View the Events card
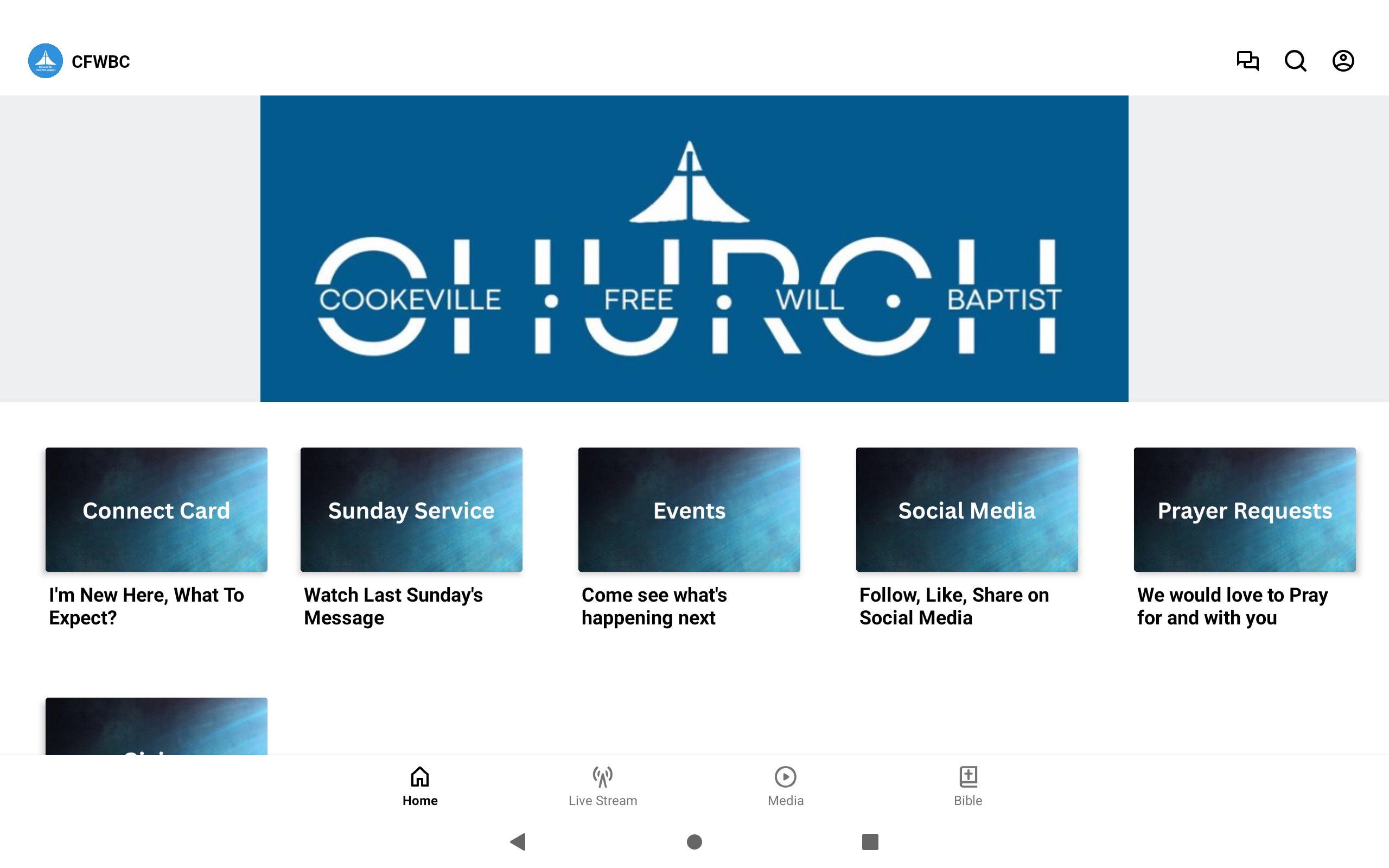Image resolution: width=1389 pixels, height=868 pixels. coord(689,510)
